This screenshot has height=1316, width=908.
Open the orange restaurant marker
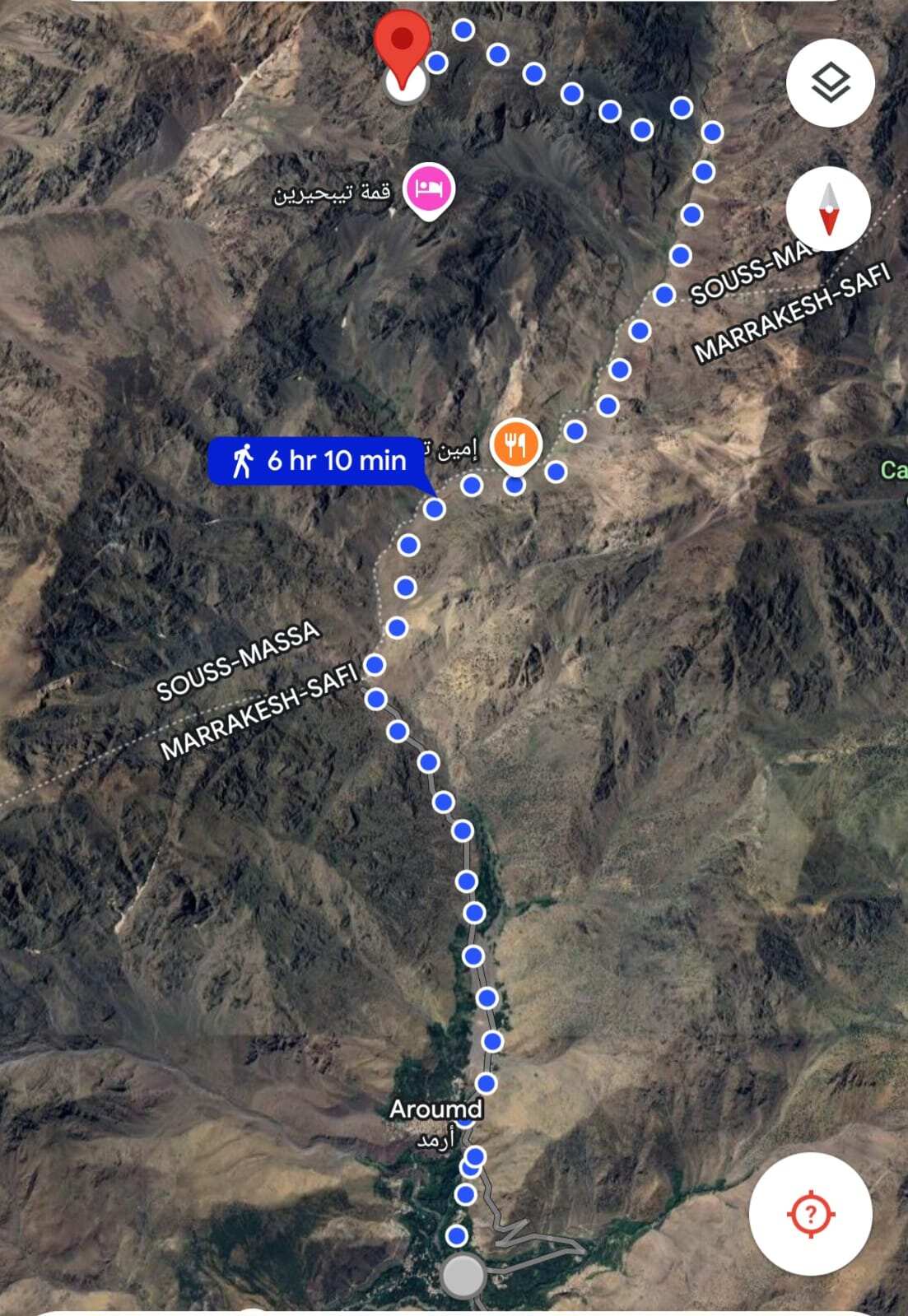(515, 445)
